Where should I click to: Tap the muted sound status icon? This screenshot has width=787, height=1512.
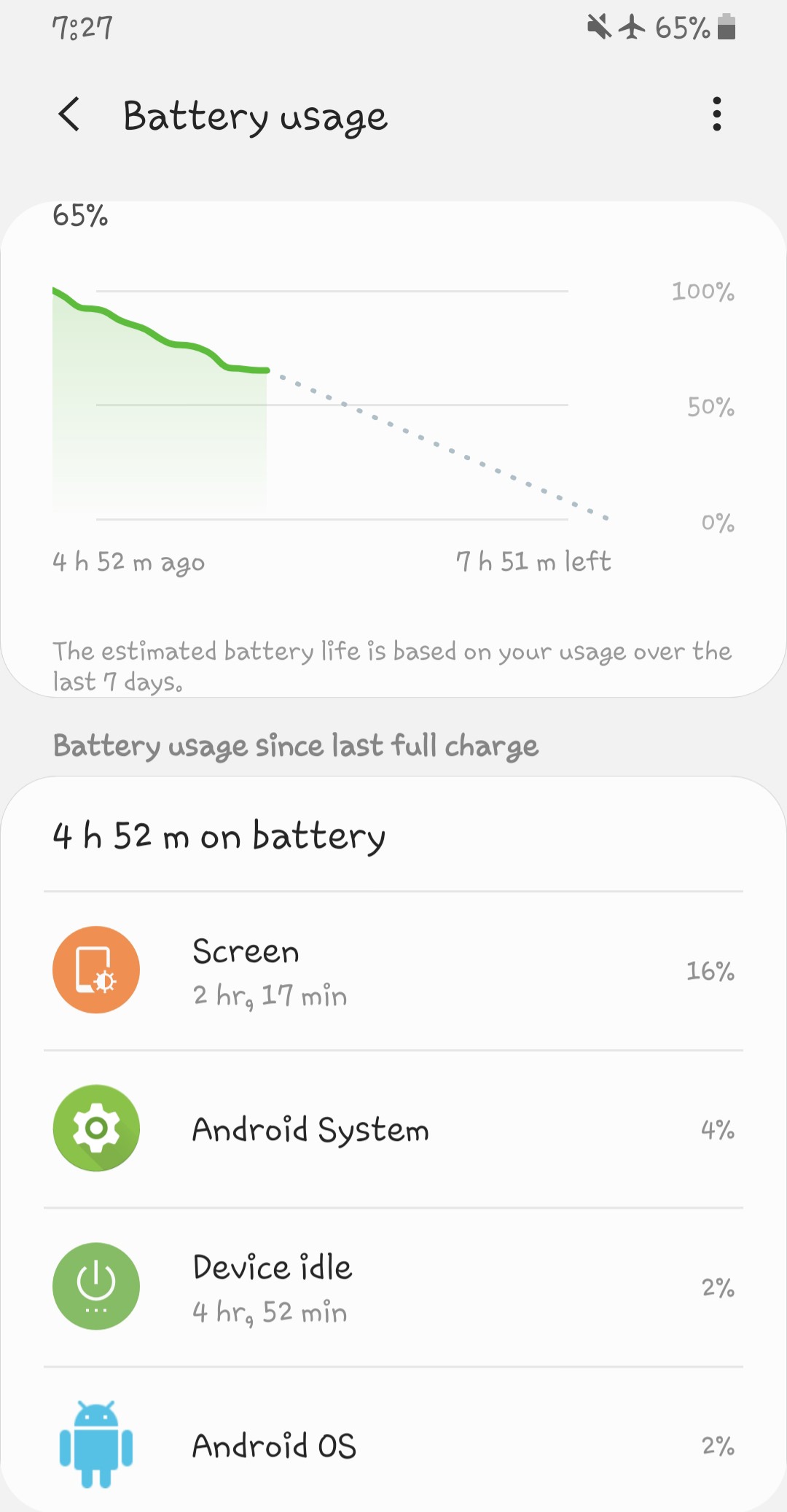pyautogui.click(x=600, y=28)
